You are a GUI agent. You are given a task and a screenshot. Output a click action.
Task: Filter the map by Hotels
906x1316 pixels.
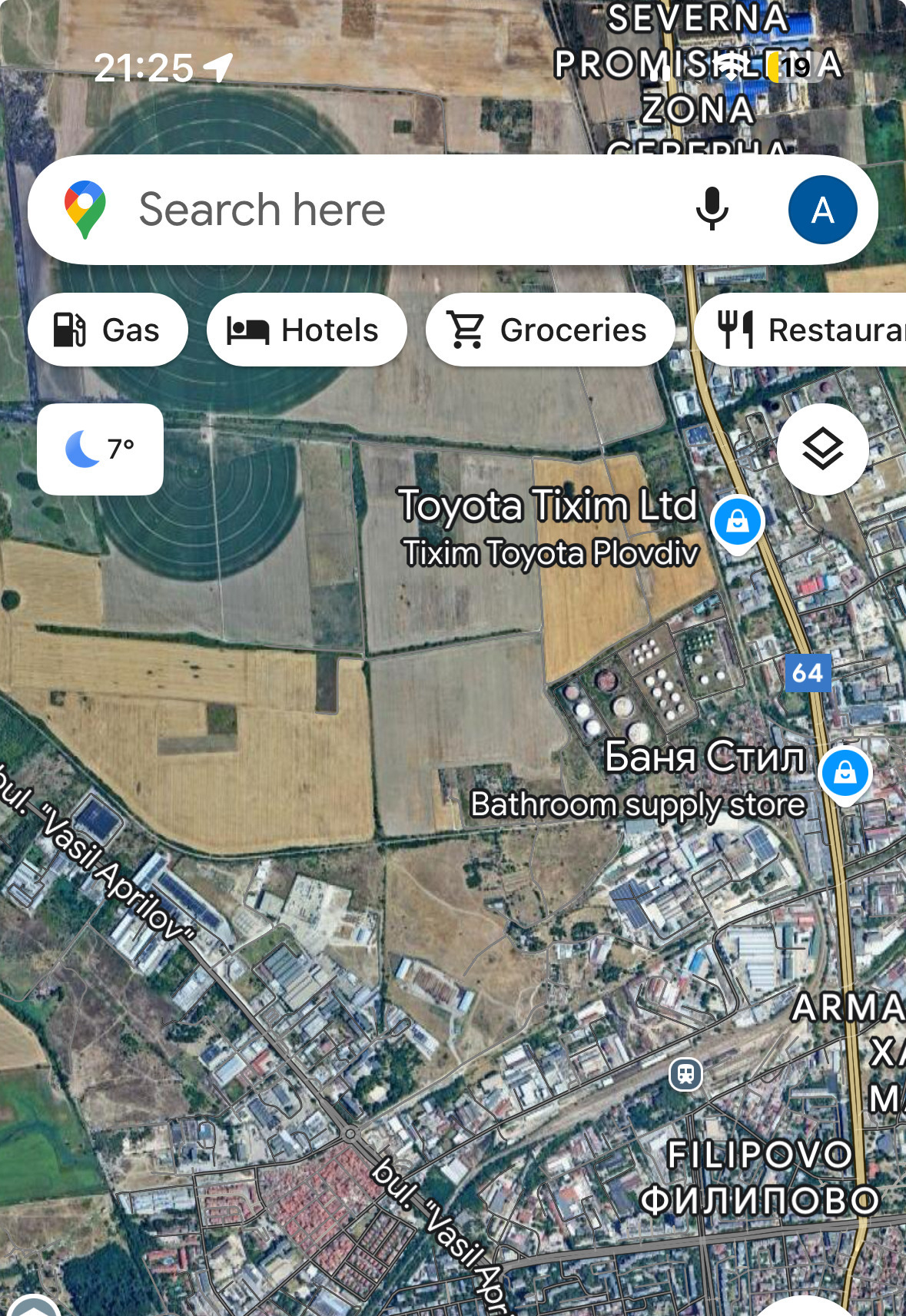pyautogui.click(x=306, y=330)
